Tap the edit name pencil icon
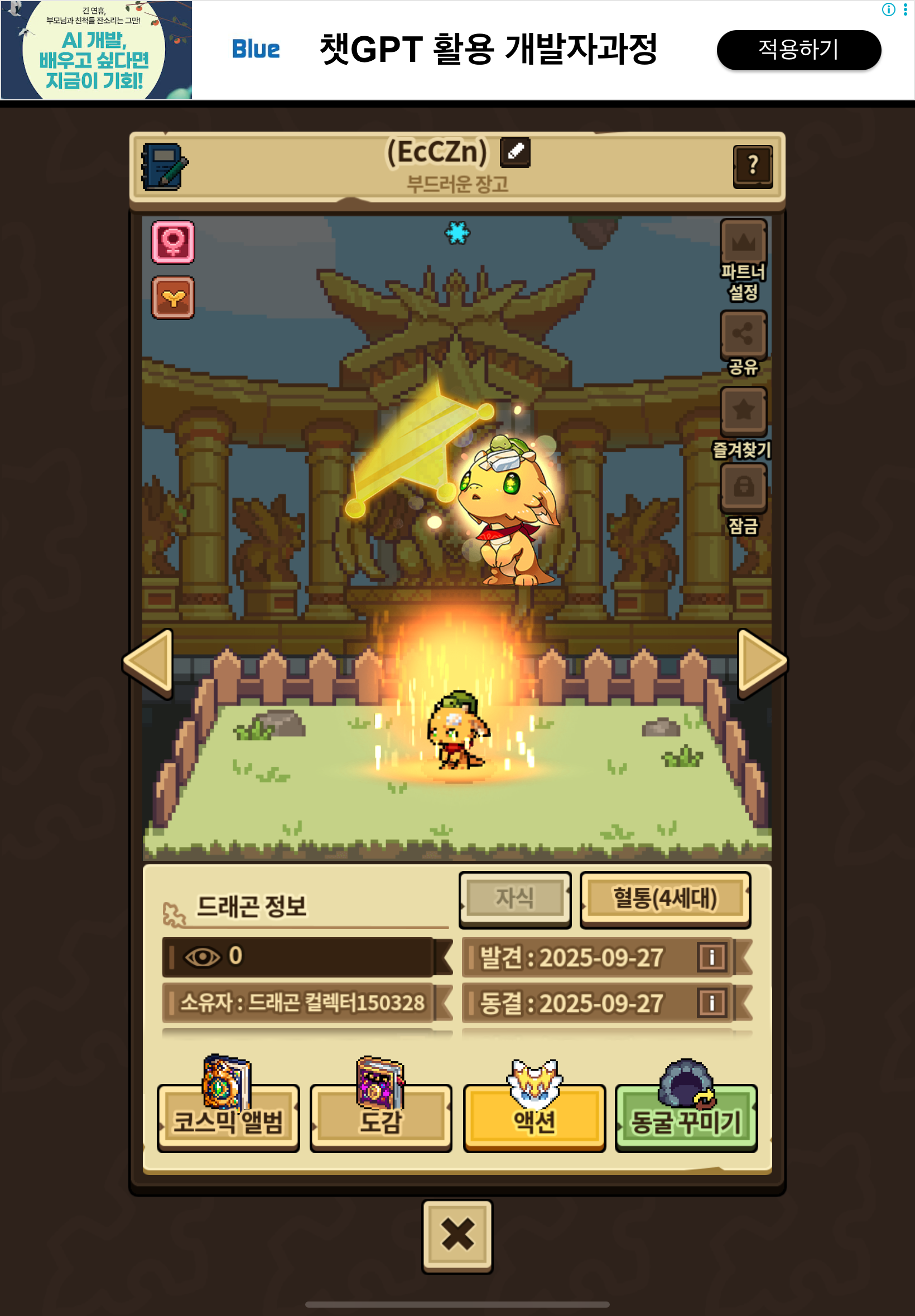The height and width of the screenshot is (1316, 915). (514, 152)
